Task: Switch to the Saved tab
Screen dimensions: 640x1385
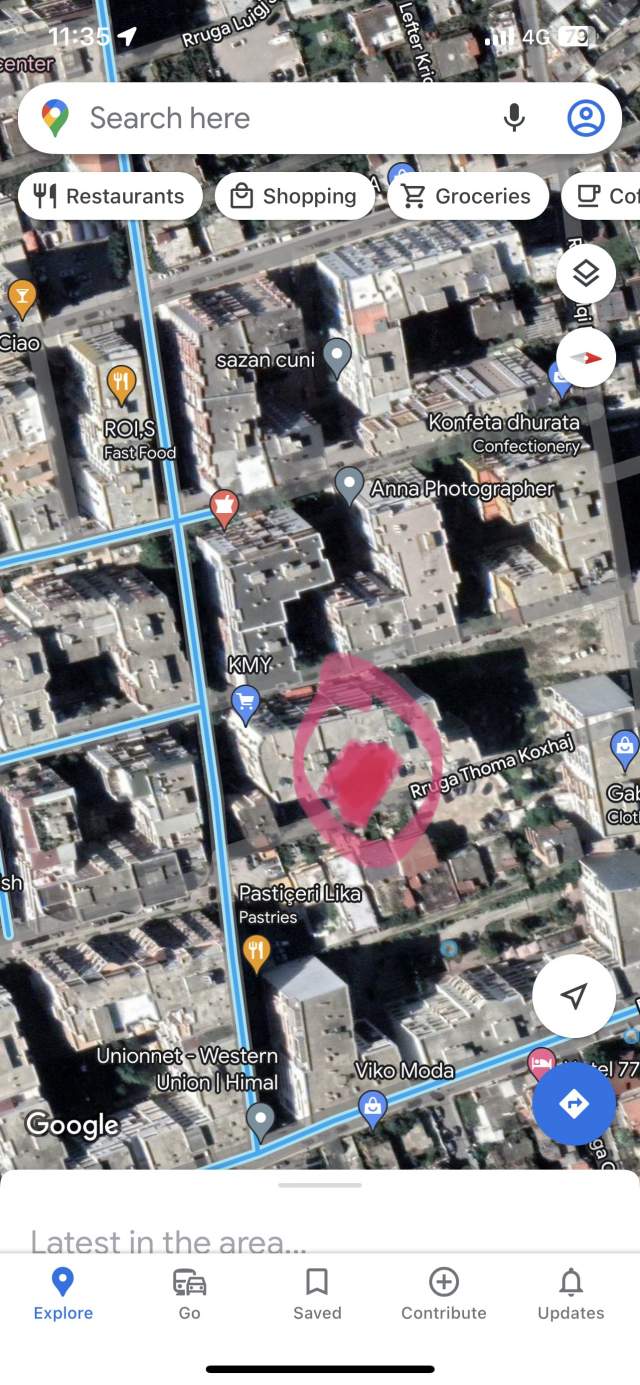Action: tap(317, 1294)
